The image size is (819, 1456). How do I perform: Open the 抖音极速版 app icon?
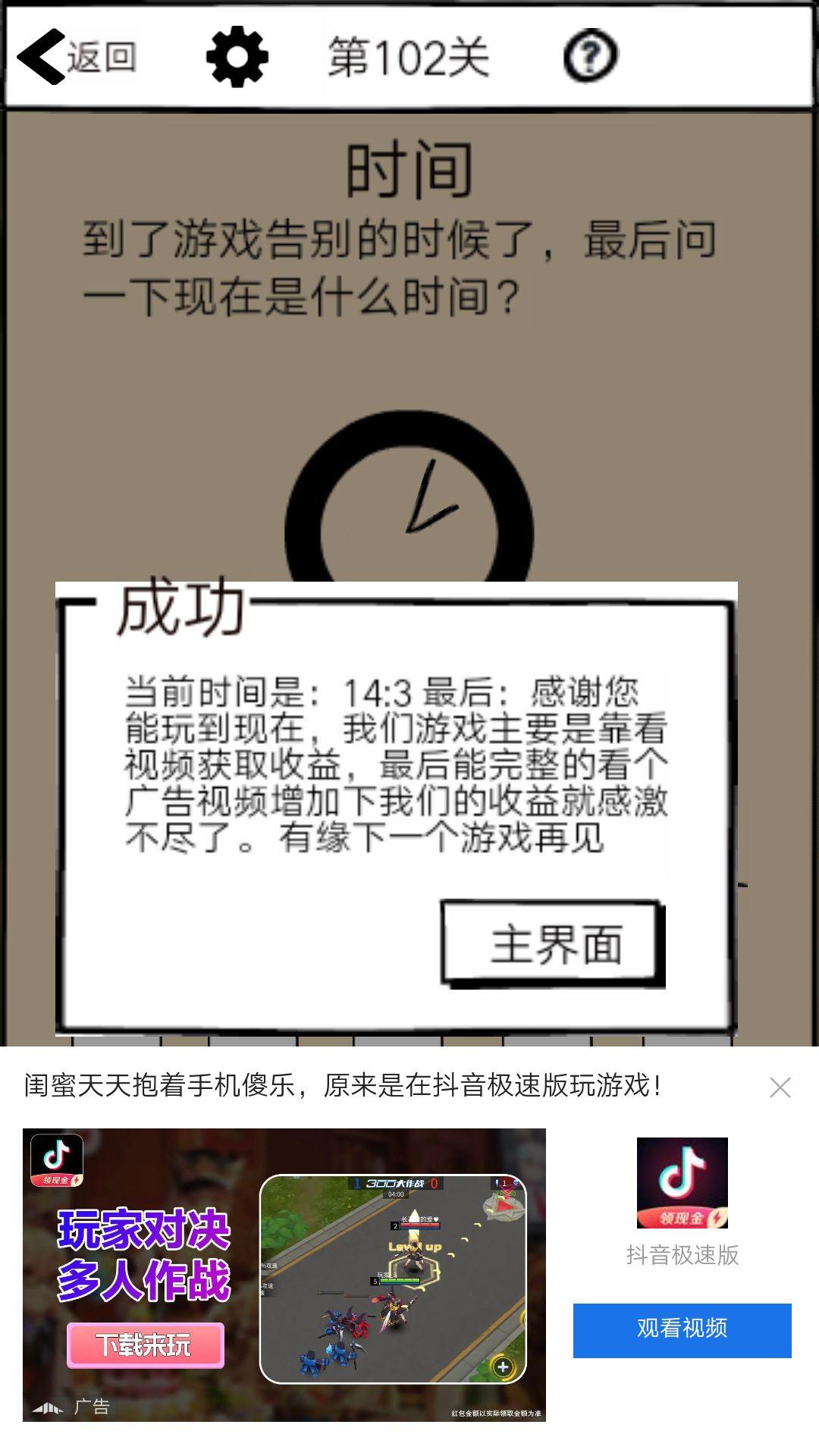point(682,1182)
